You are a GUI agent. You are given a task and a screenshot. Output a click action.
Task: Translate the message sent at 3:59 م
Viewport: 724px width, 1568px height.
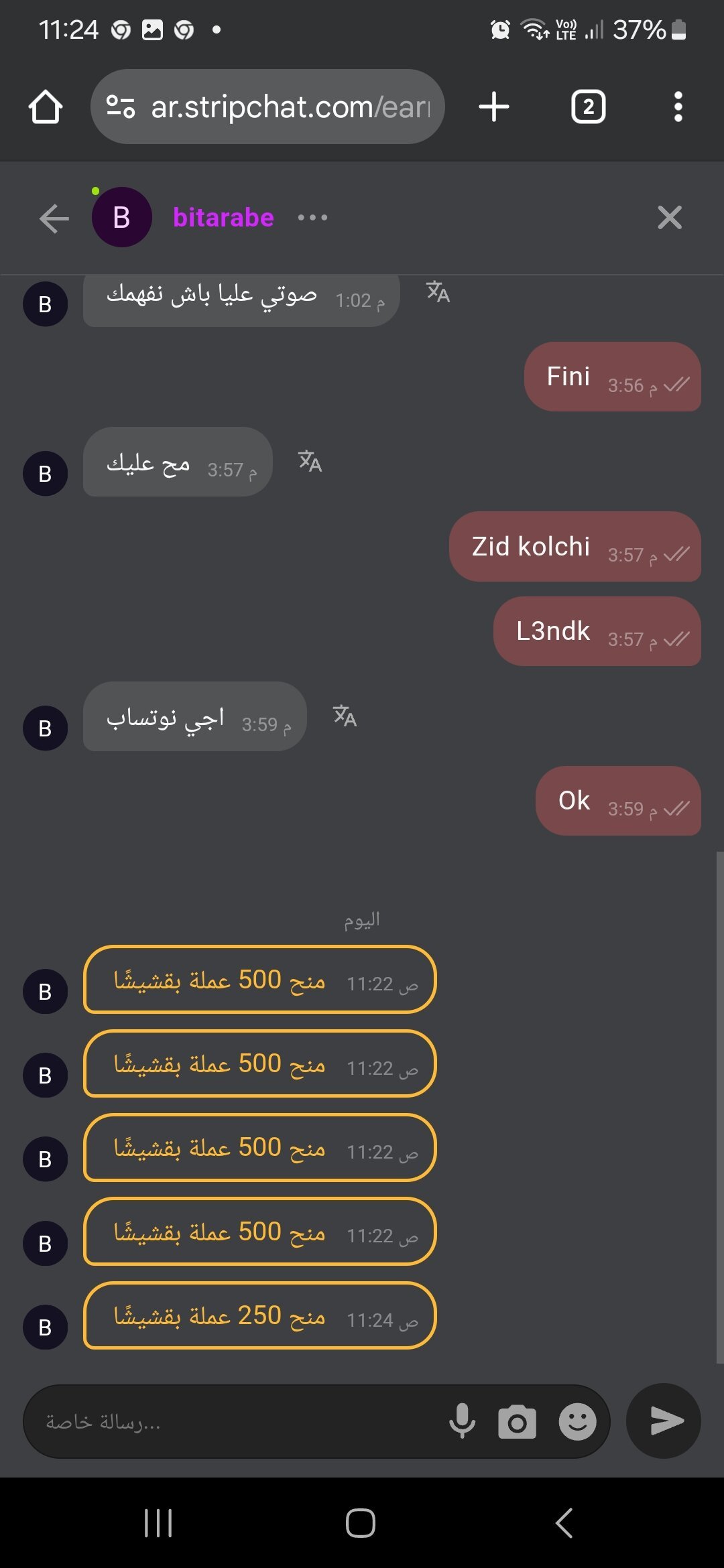(345, 716)
